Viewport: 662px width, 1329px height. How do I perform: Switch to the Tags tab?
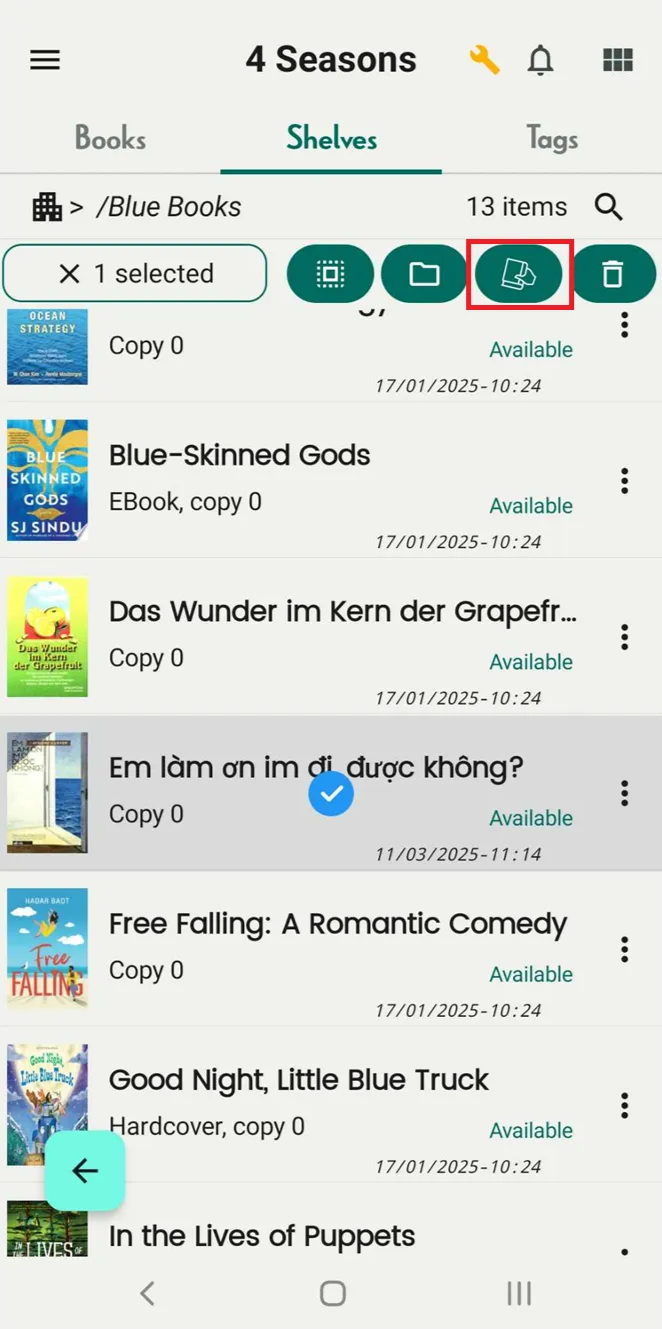coord(552,138)
